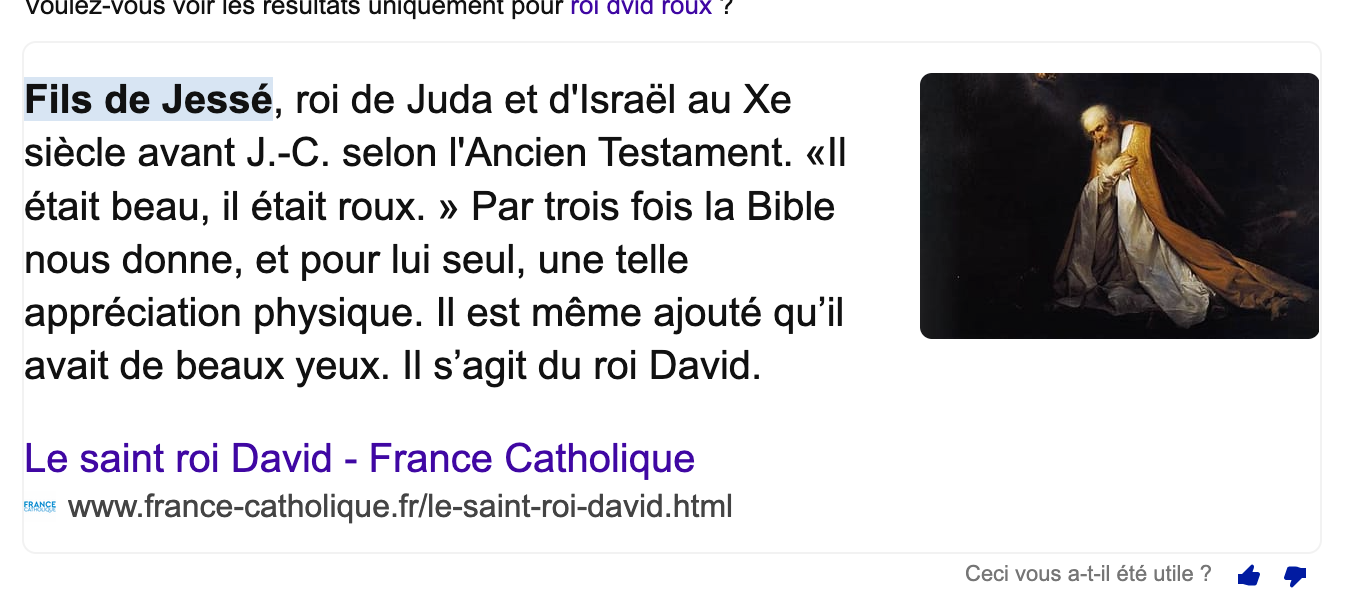Visit the www.france-catholique.fr URL
1364x614 pixels.
[x=400, y=507]
